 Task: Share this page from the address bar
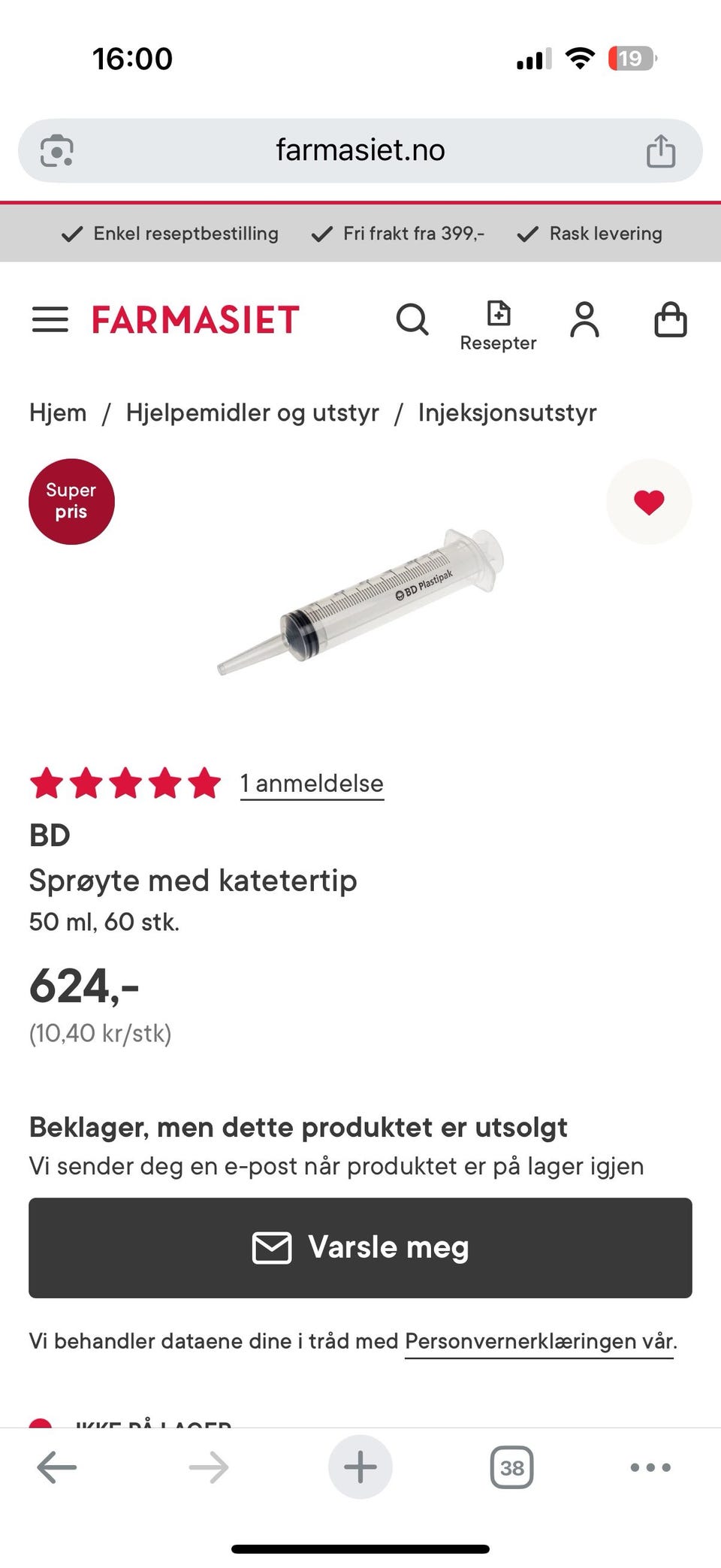(x=661, y=150)
